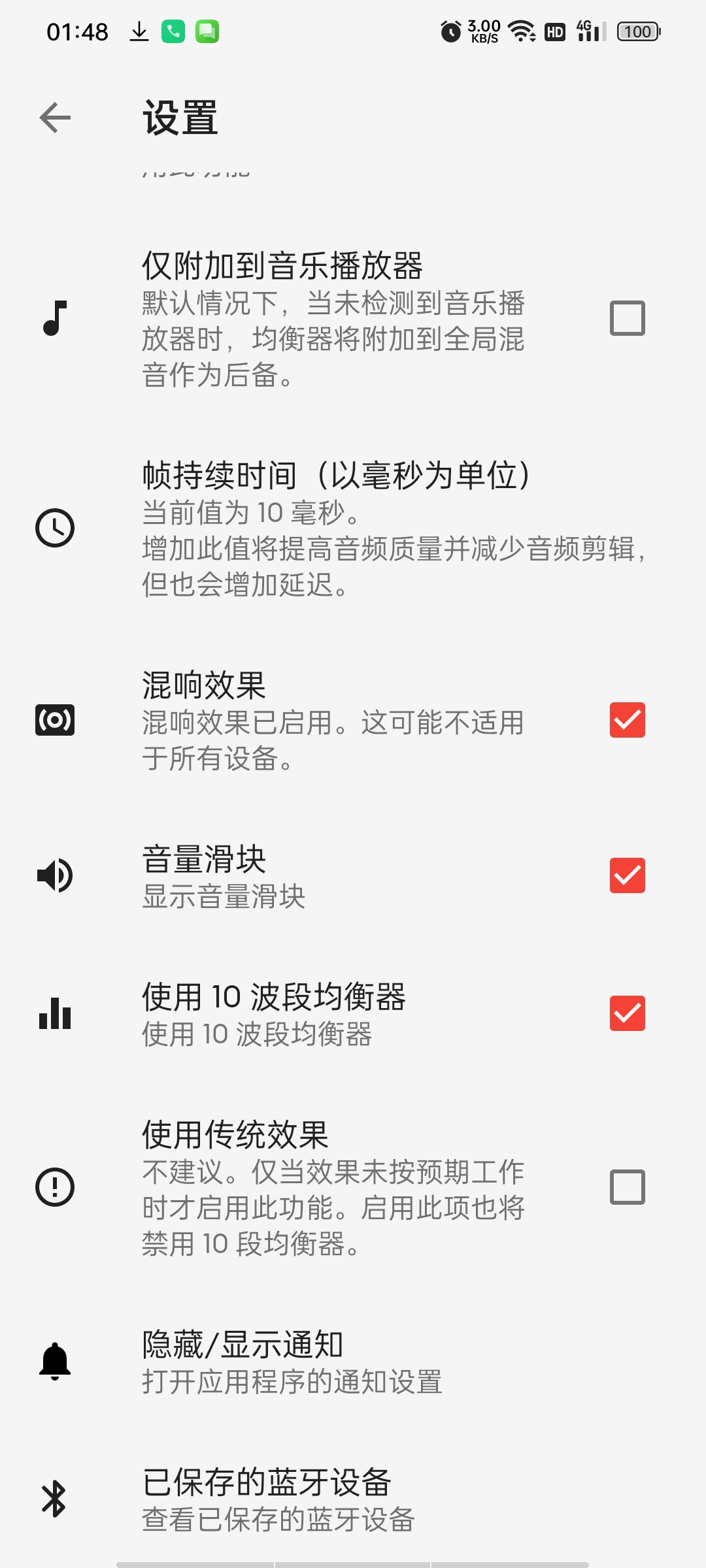The image size is (706, 1568).
Task: Uncheck the 混响效果 checkbox
Action: pos(627,720)
